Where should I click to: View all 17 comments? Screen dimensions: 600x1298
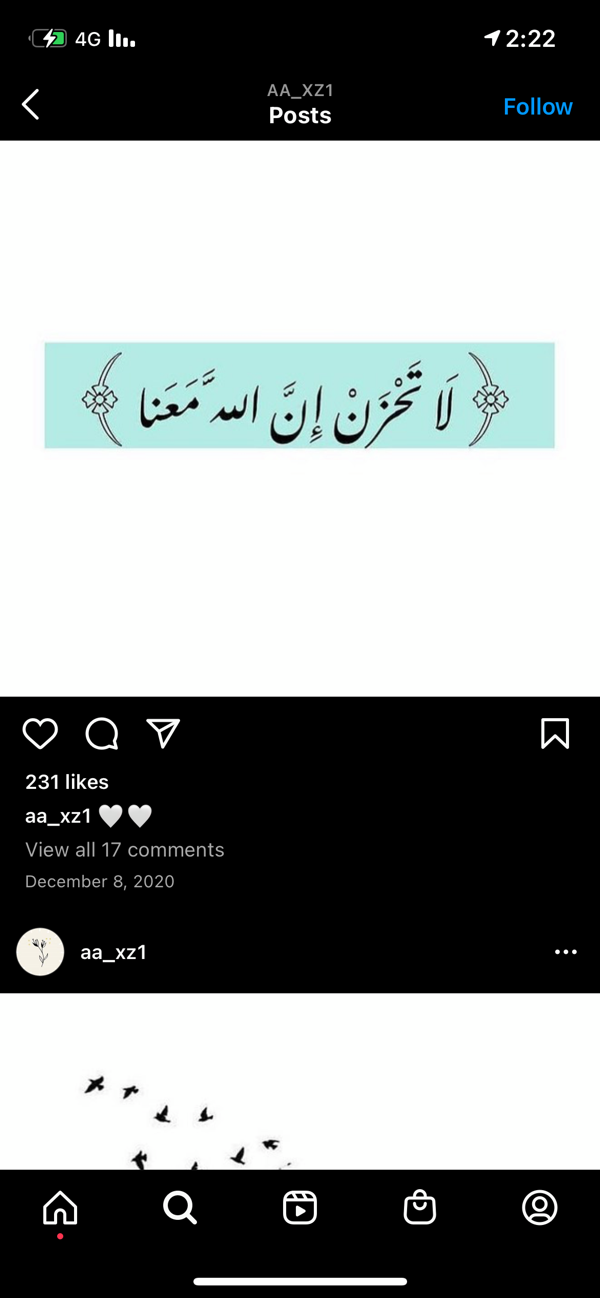(x=125, y=850)
